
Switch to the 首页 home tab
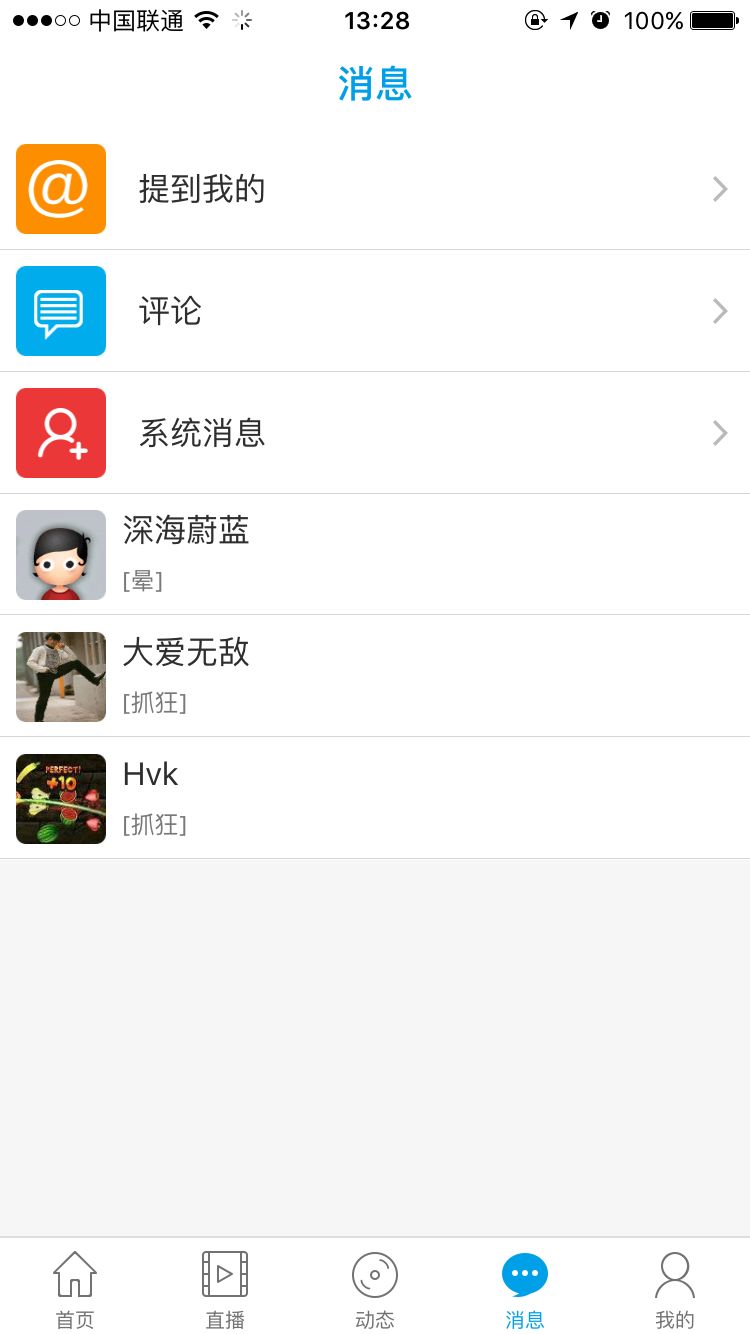[x=75, y=1289]
